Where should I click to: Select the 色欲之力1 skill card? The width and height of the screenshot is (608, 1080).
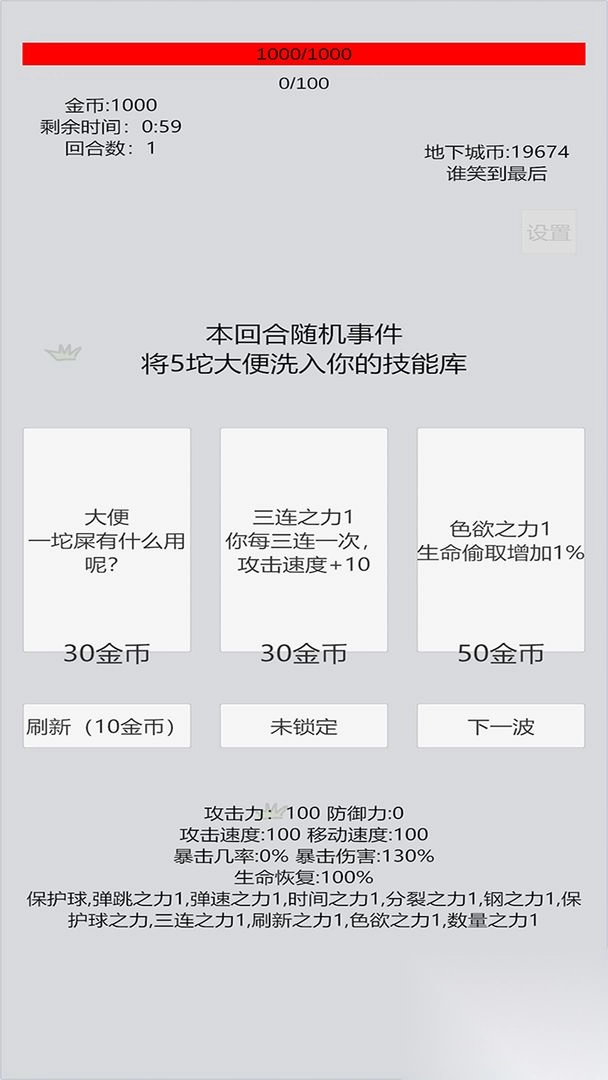pos(501,540)
